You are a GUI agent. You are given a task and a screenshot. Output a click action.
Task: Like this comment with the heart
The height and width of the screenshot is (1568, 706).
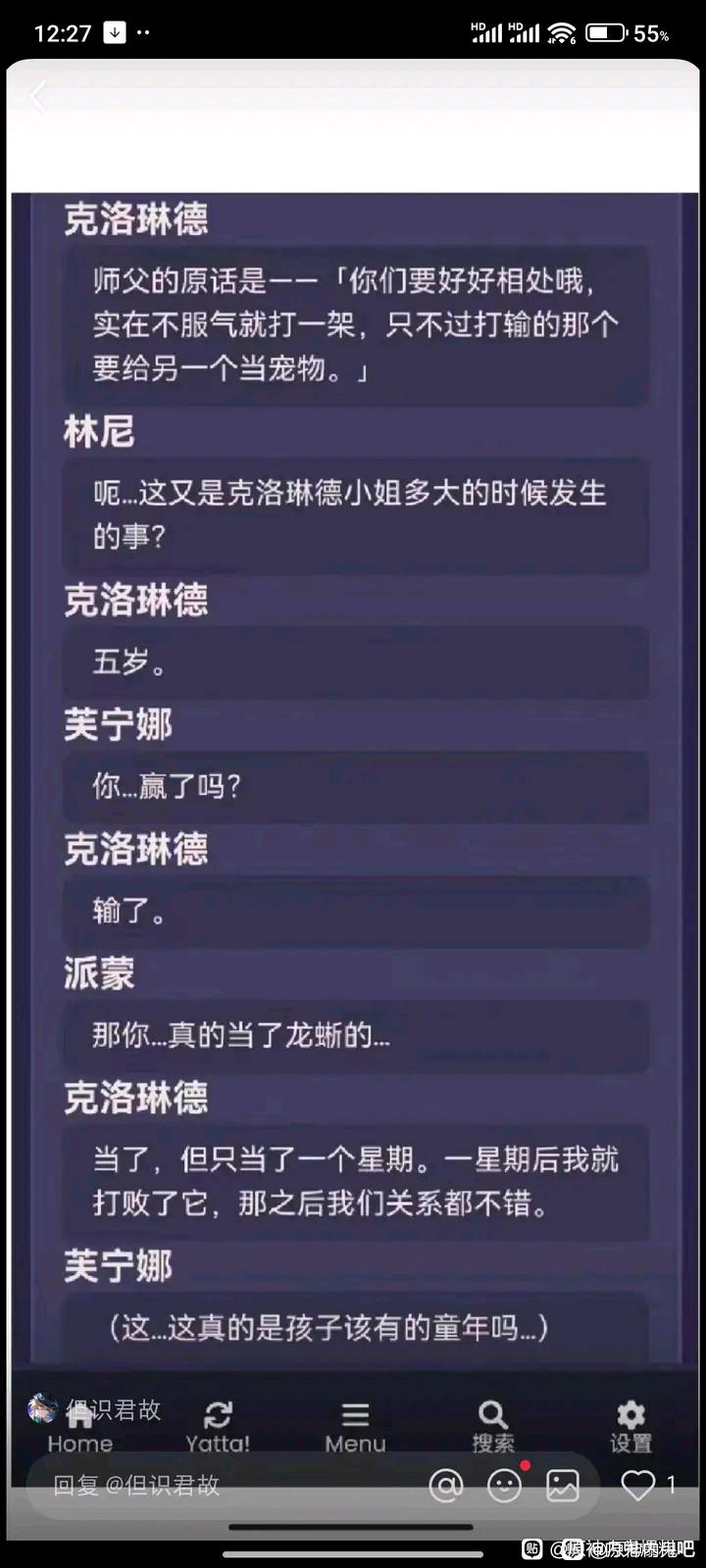tap(638, 1486)
